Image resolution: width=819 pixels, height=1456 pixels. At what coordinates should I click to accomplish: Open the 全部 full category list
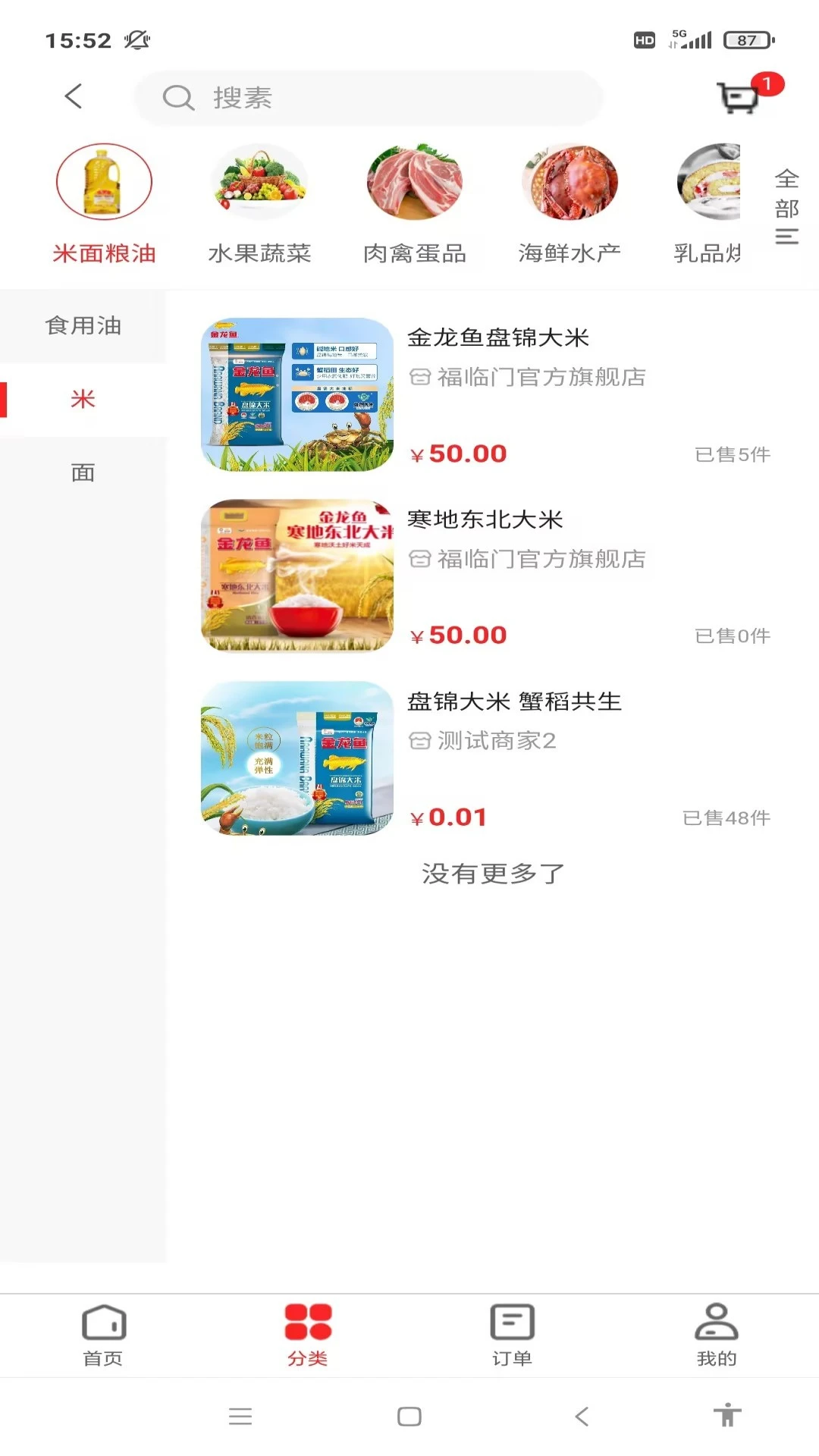[x=786, y=193]
